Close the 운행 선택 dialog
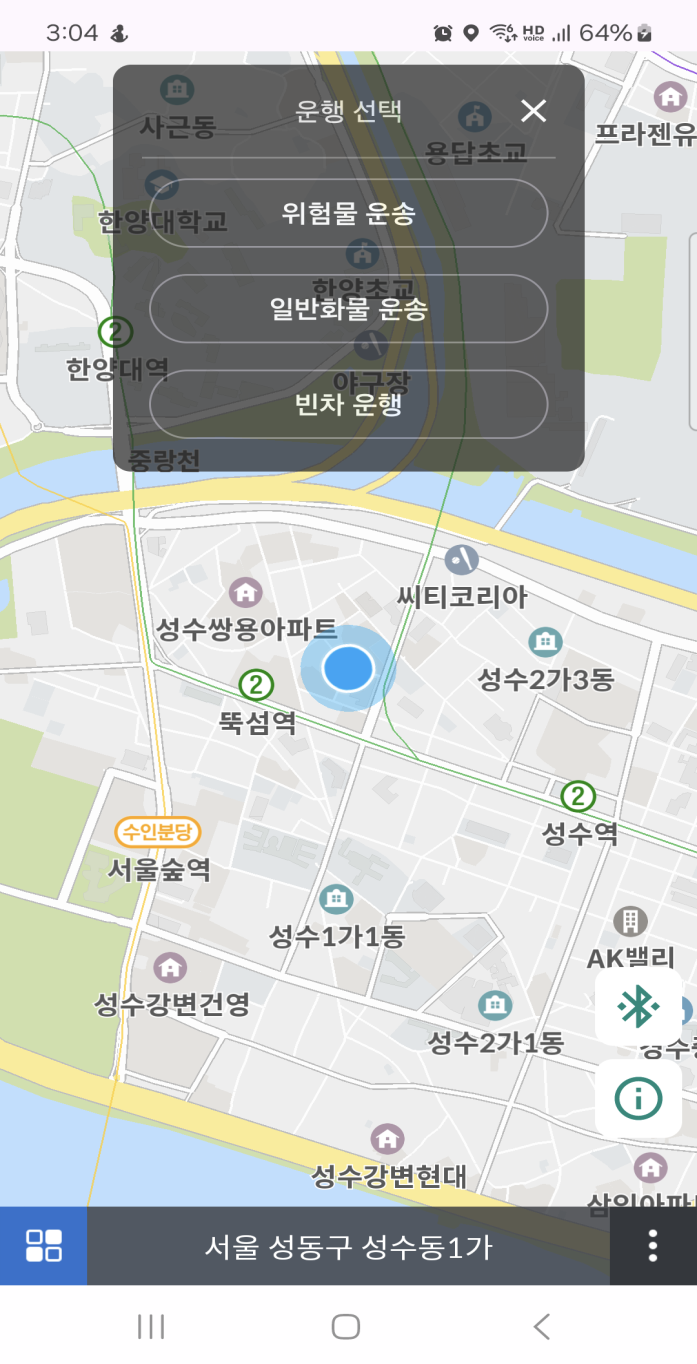The width and height of the screenshot is (697, 1364). click(534, 111)
